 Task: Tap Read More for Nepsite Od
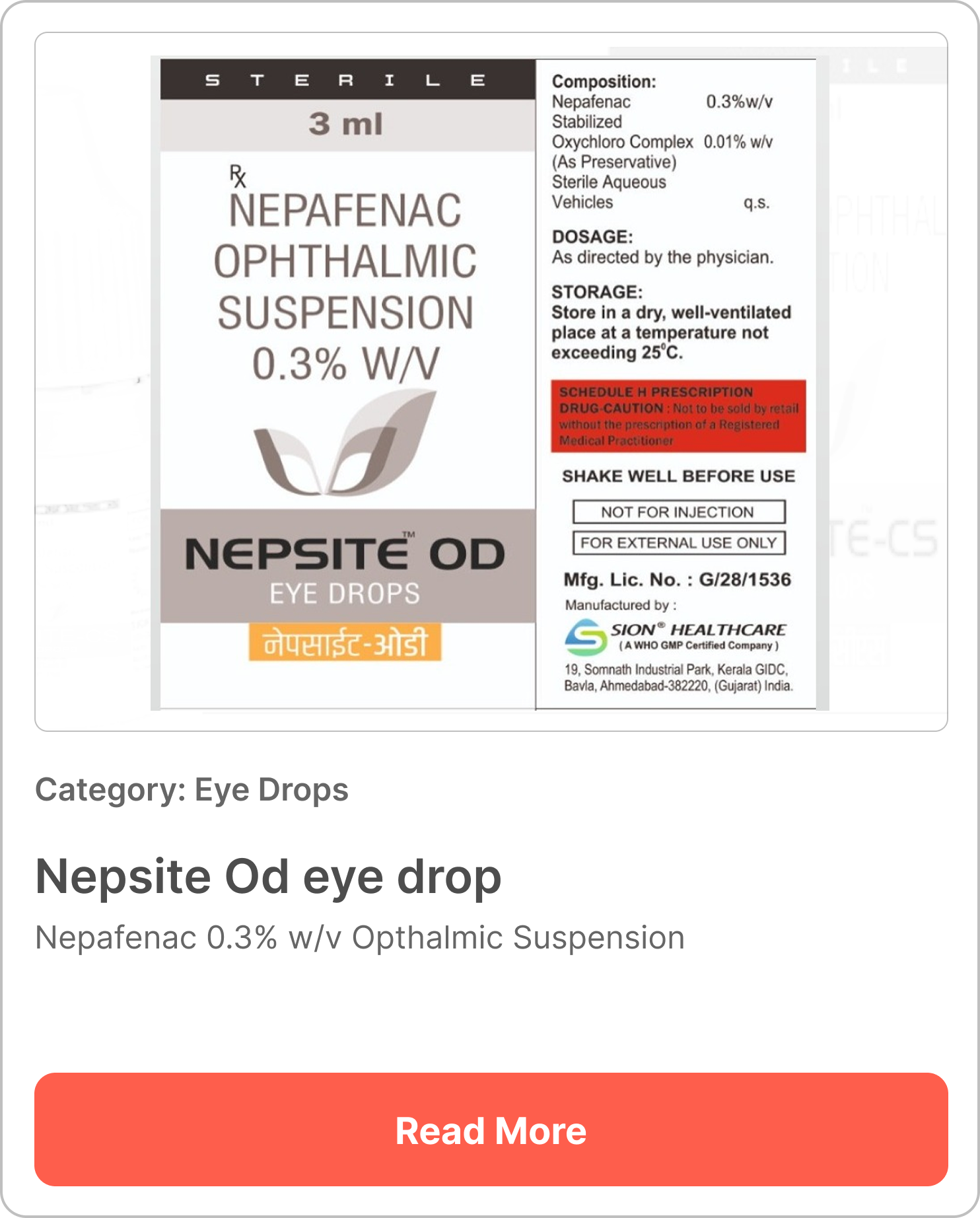491,1129
